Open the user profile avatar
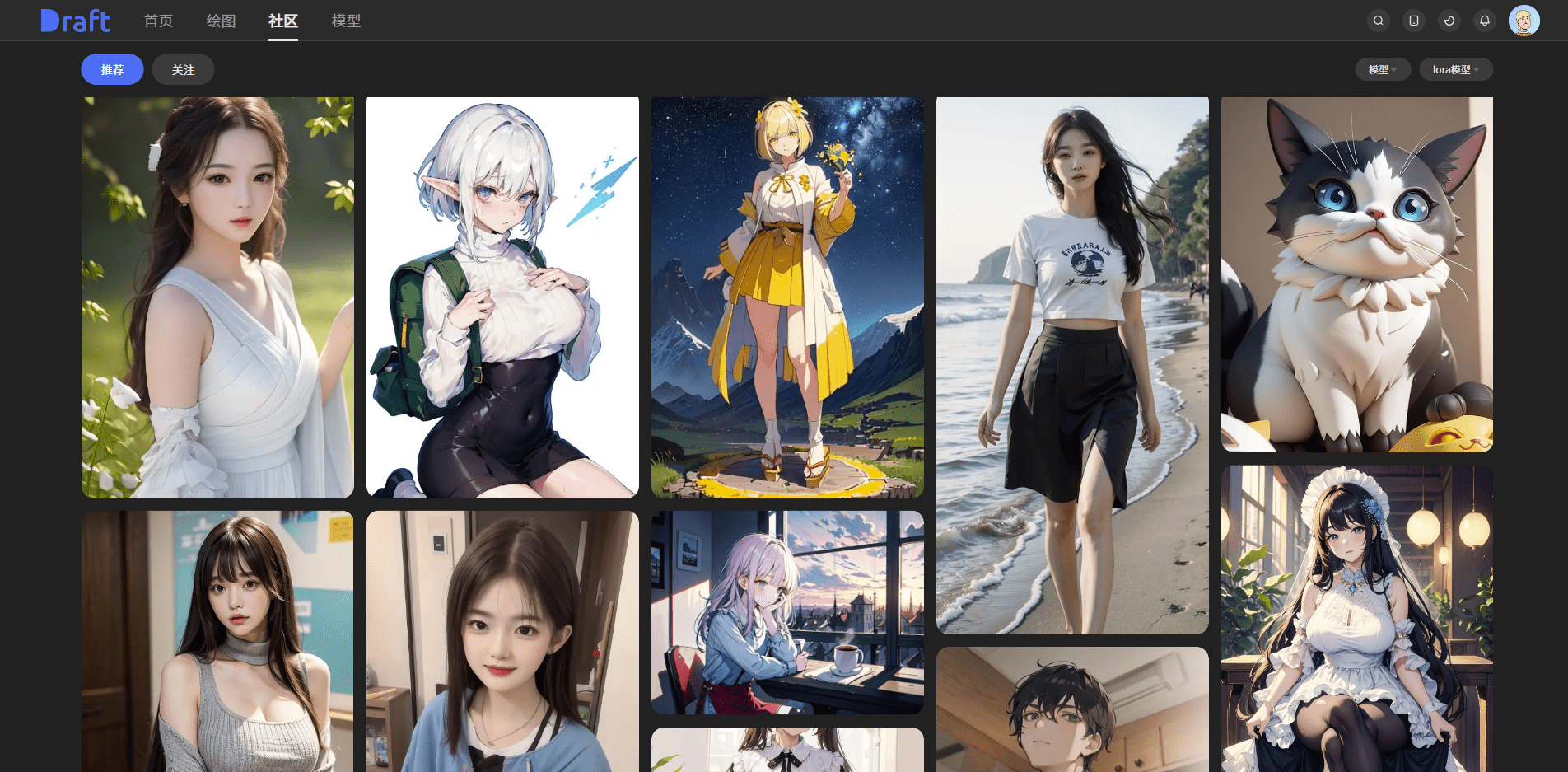Screen dimensions: 1568x772 pos(1524,21)
